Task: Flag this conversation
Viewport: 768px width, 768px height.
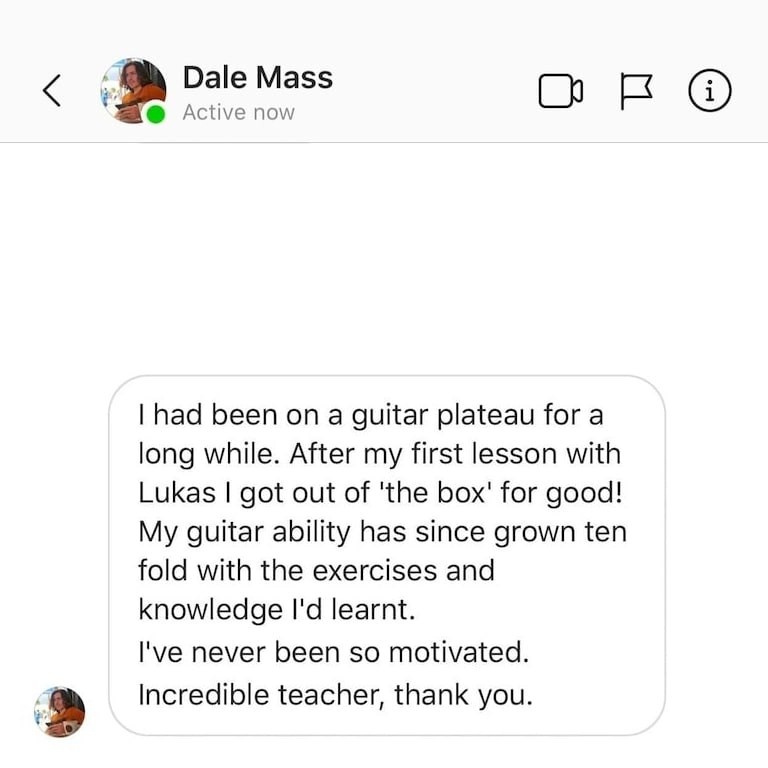Action: (x=635, y=92)
